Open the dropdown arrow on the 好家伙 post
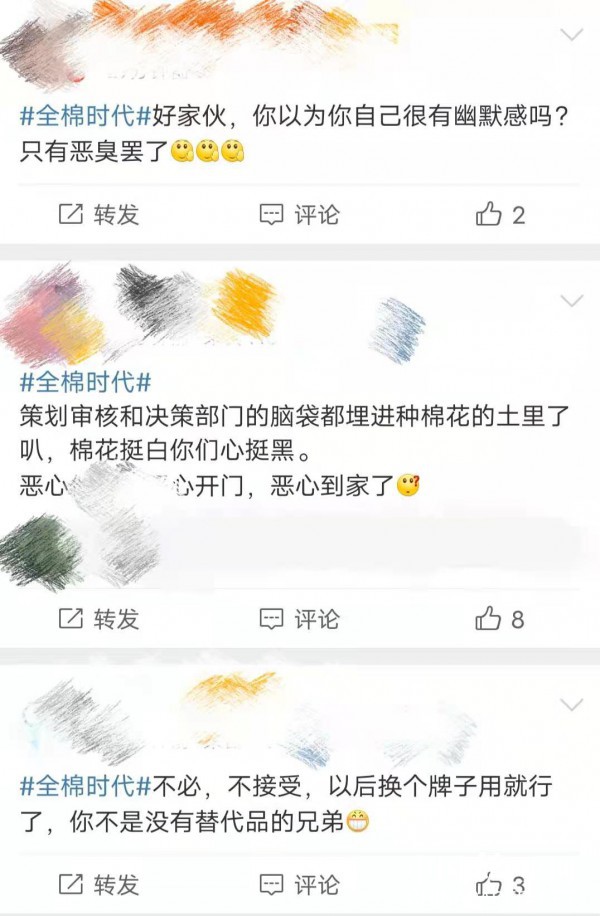 pos(572,35)
